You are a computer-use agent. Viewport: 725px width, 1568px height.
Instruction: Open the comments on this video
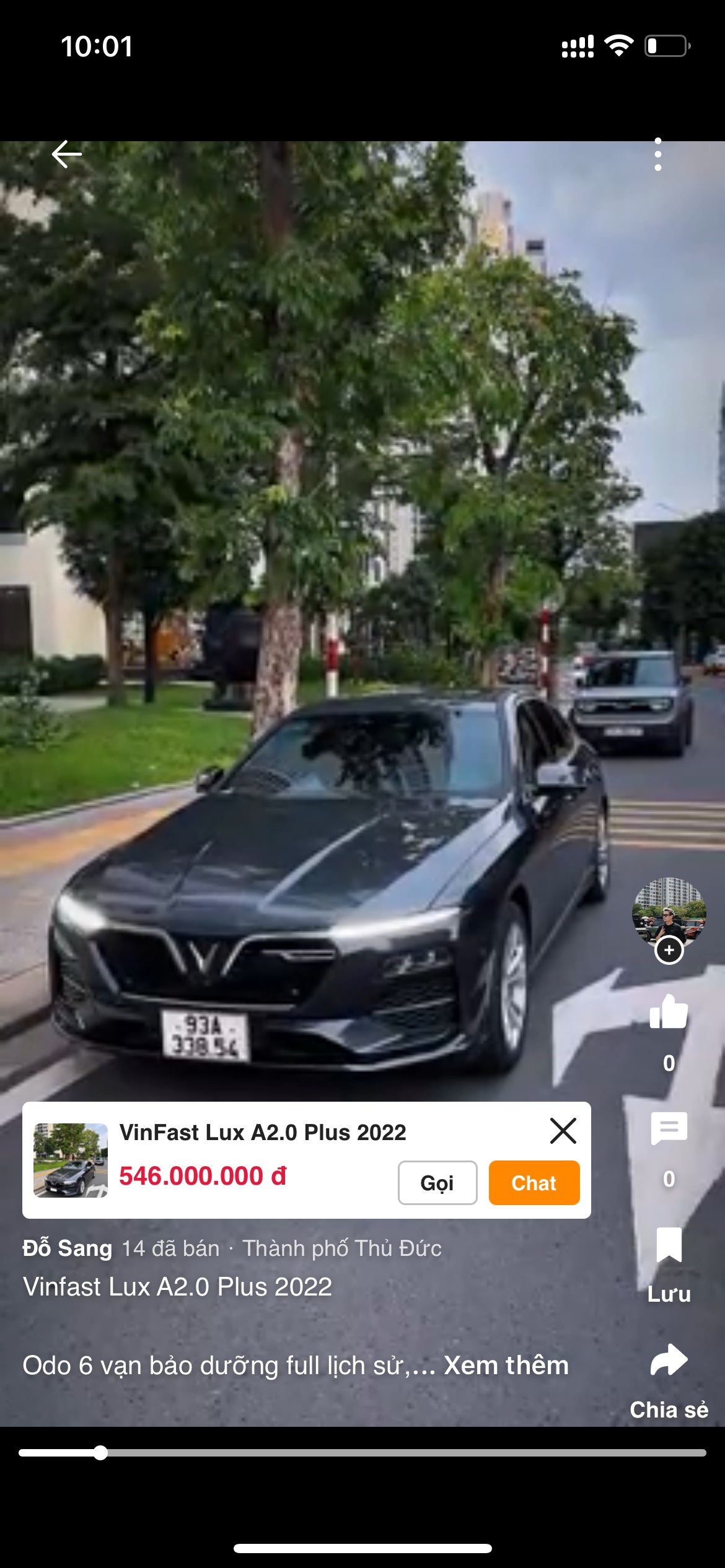(669, 1128)
